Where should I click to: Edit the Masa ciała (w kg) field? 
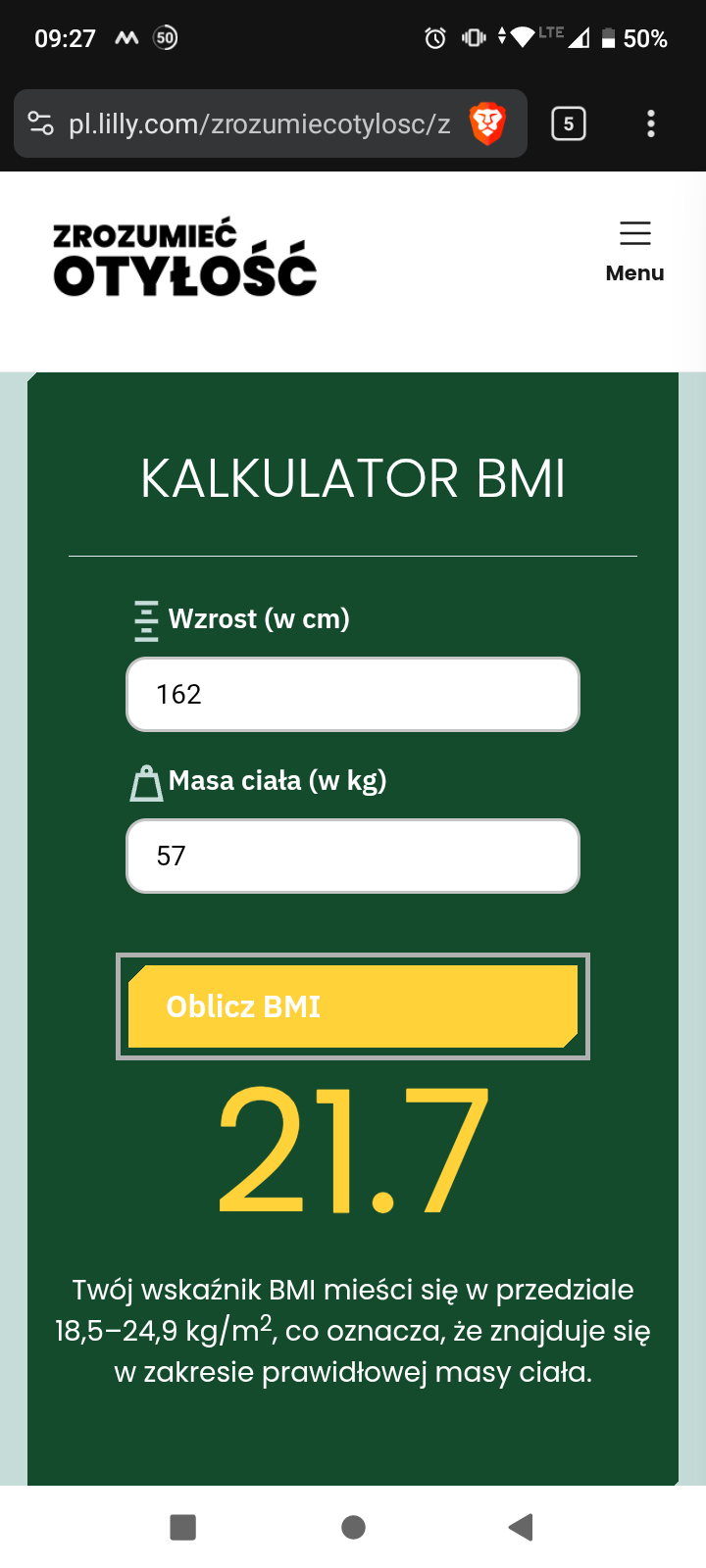point(353,857)
